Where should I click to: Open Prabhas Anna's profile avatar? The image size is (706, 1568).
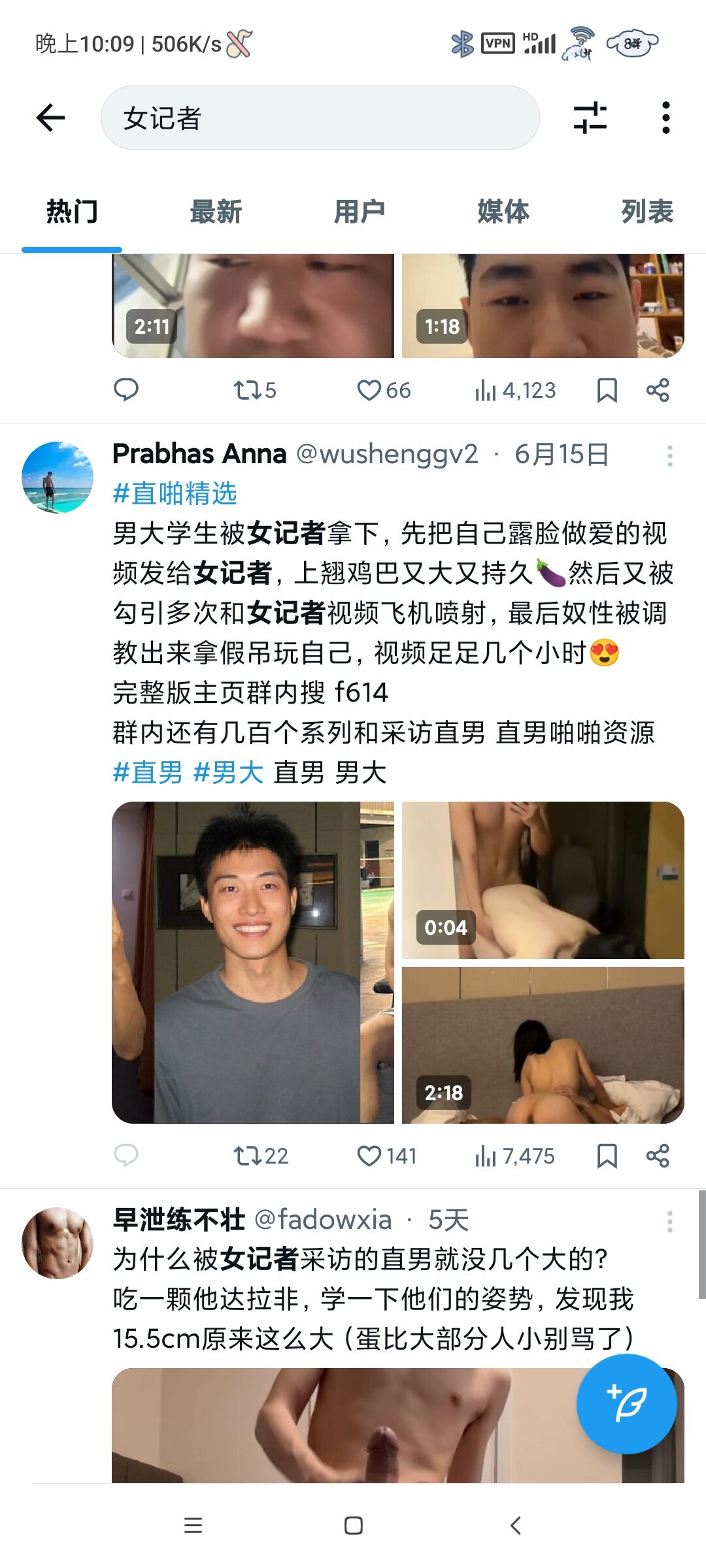[x=58, y=477]
